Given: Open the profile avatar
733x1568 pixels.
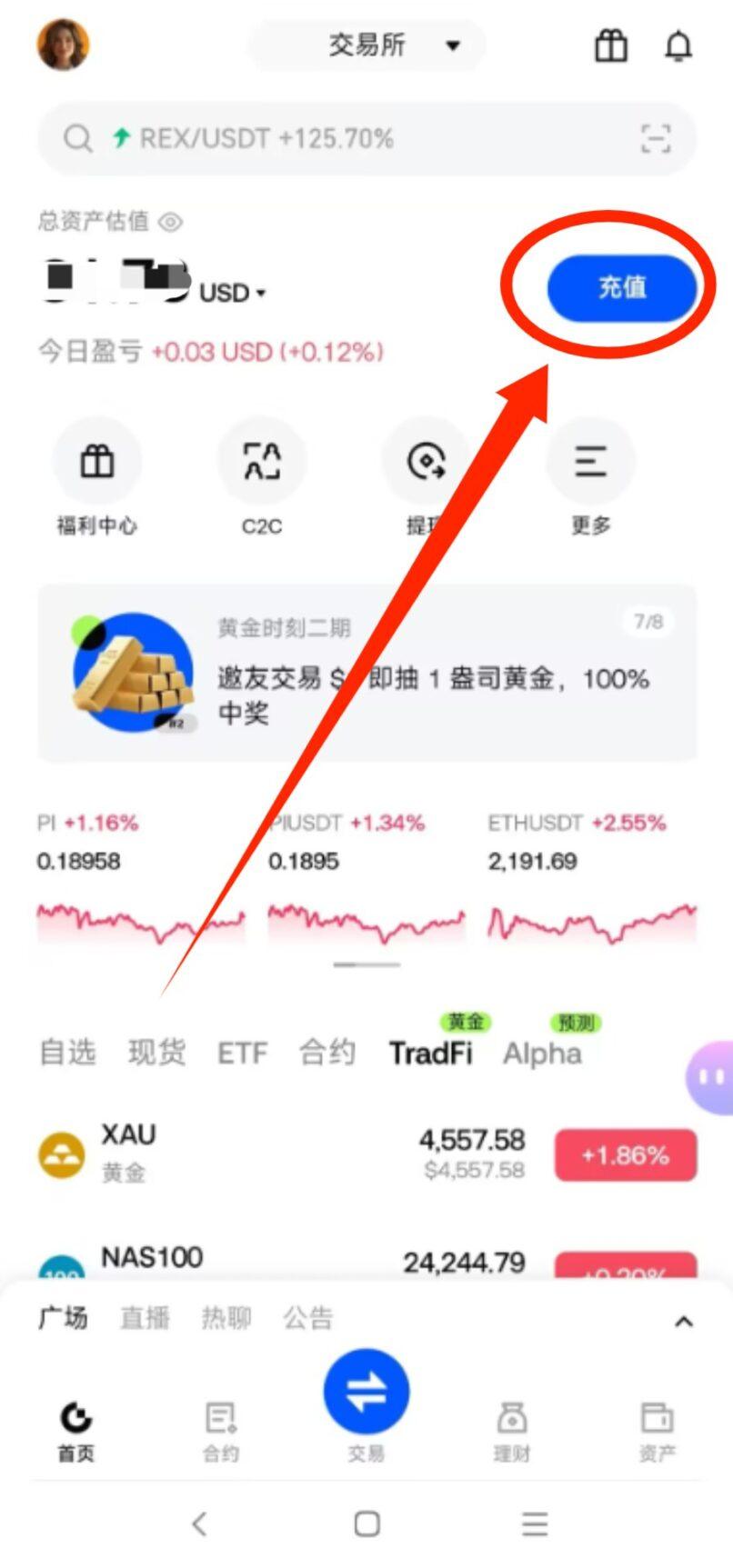Looking at the screenshot, I should pos(63,44).
